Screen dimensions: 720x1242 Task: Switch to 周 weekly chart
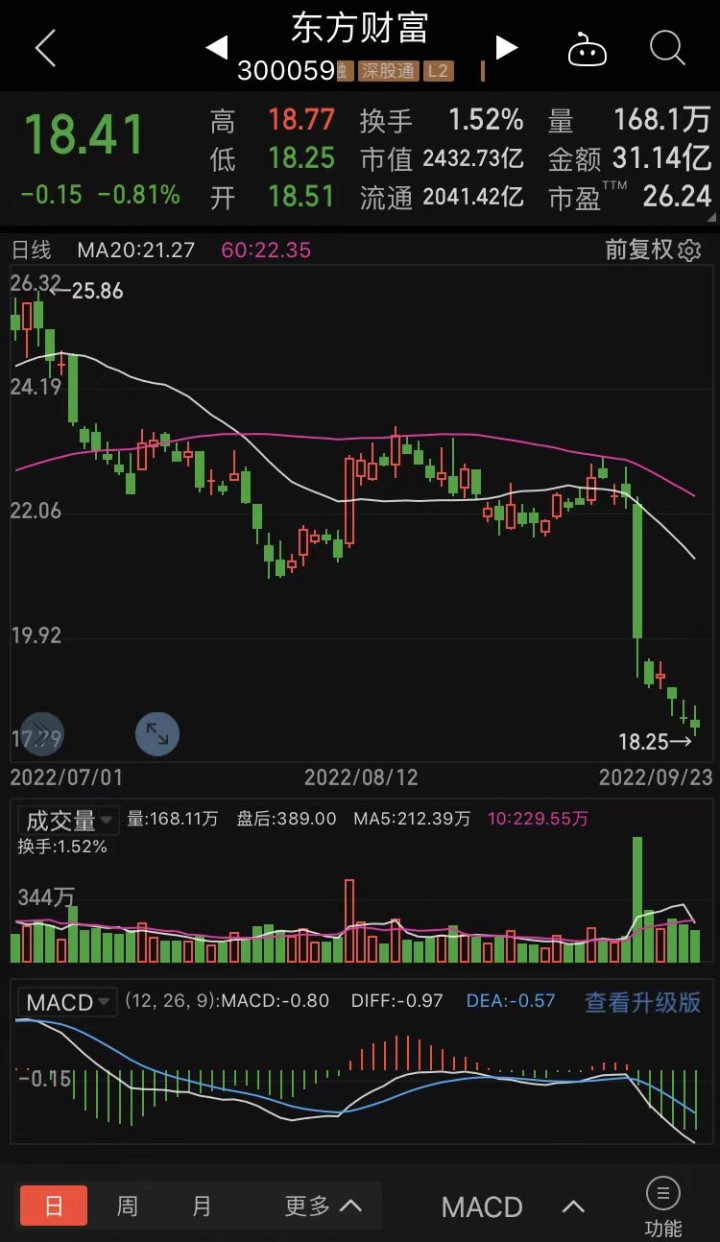127,1206
